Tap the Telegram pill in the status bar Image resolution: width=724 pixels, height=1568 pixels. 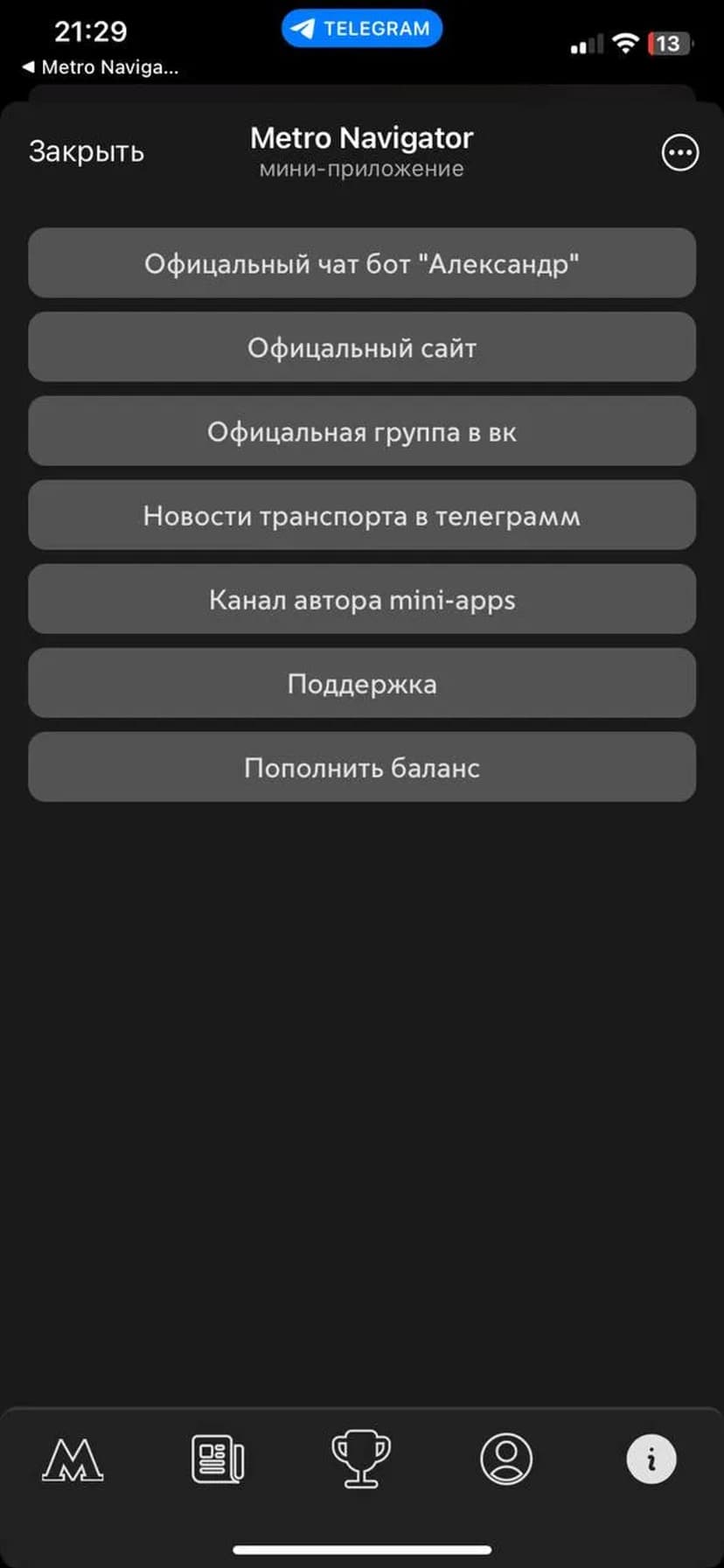point(362,29)
